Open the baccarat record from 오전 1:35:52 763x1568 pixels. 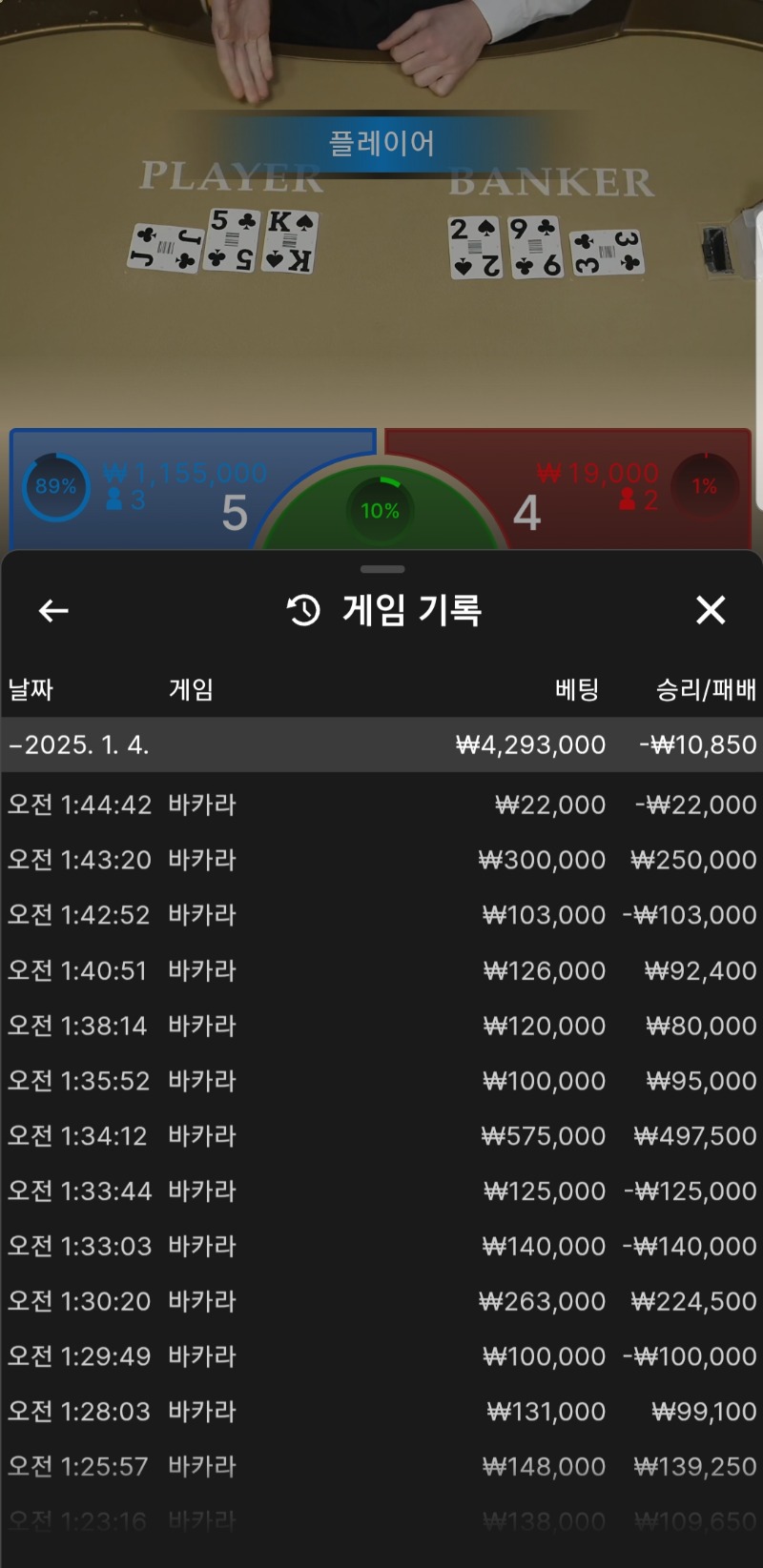(381, 1081)
